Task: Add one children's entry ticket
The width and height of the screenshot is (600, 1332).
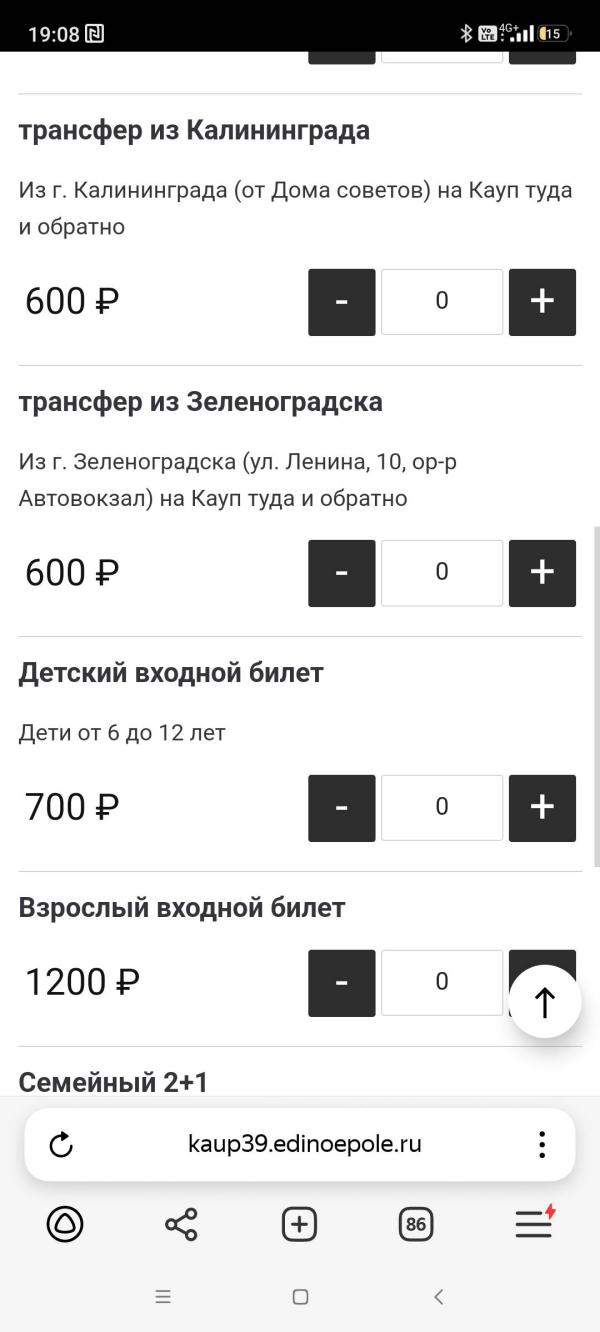Action: pyautogui.click(x=542, y=807)
